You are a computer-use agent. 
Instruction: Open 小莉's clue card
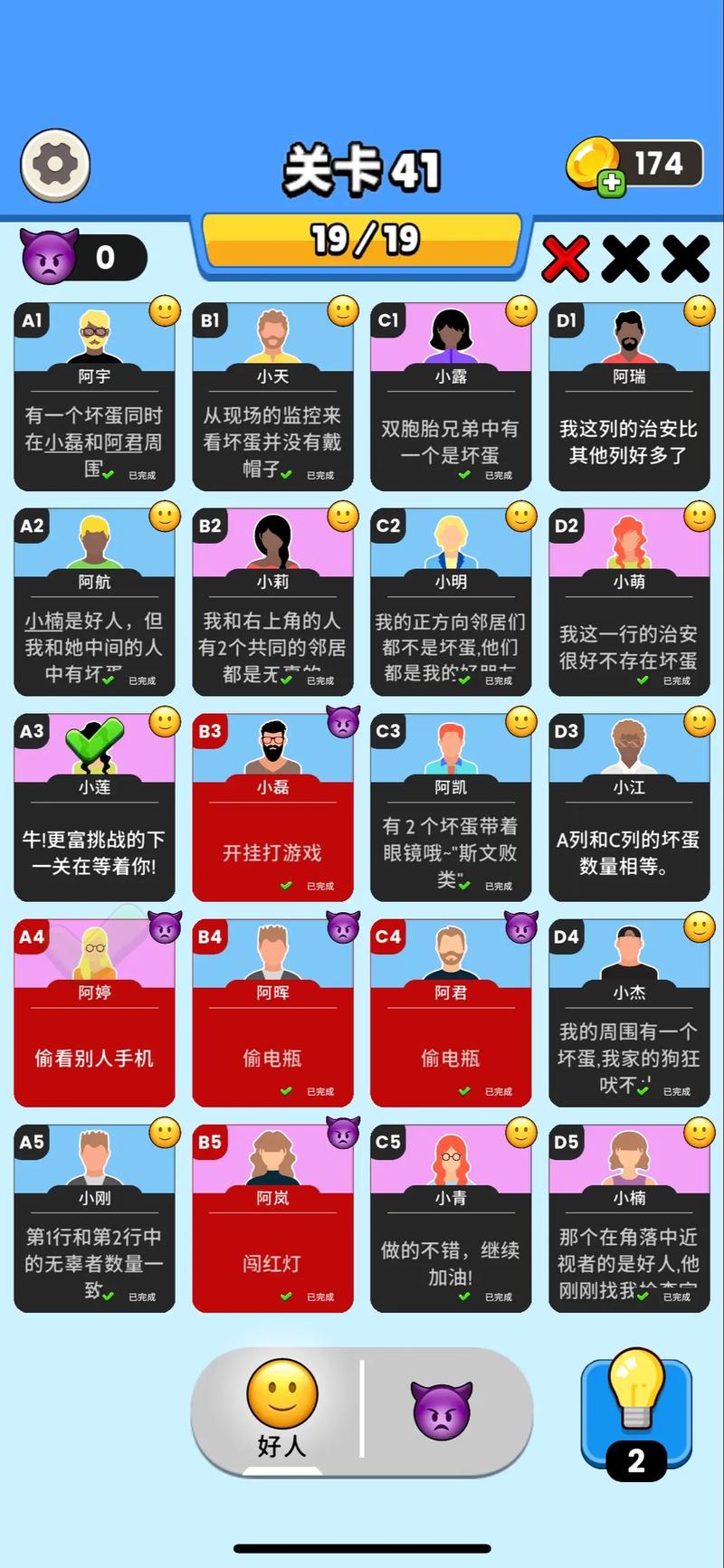(272, 597)
